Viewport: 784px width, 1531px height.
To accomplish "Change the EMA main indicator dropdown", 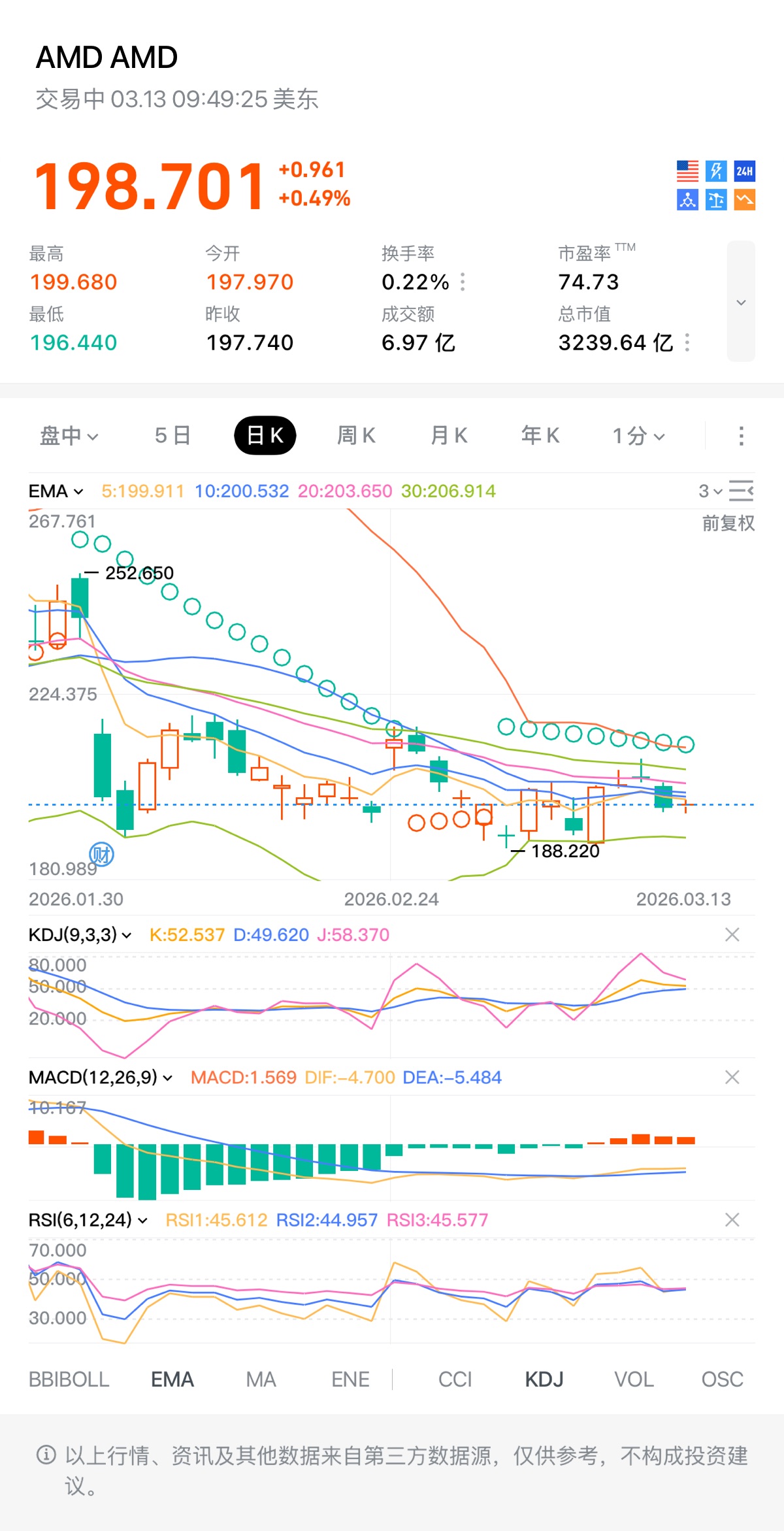I will coord(56,491).
